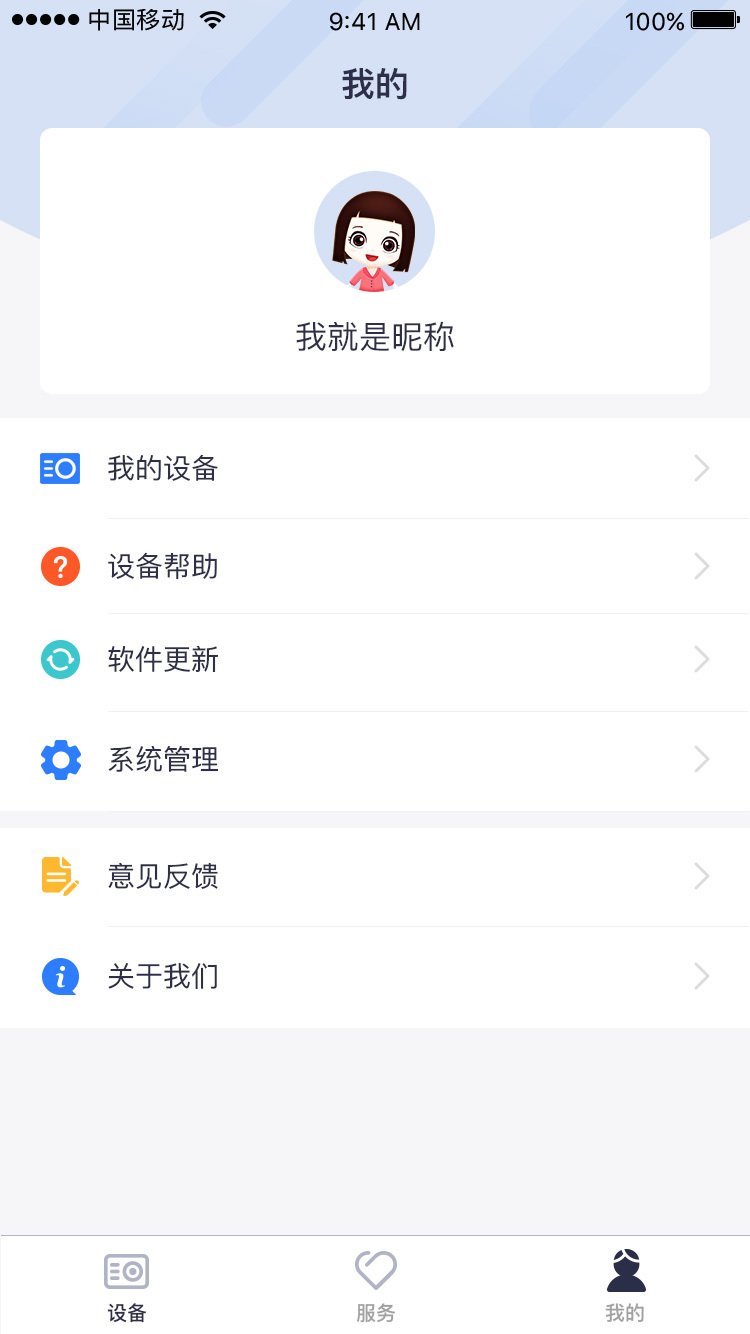The width and height of the screenshot is (750, 1334).
Task: Open 设备帮助 help page
Action: [x=375, y=567]
